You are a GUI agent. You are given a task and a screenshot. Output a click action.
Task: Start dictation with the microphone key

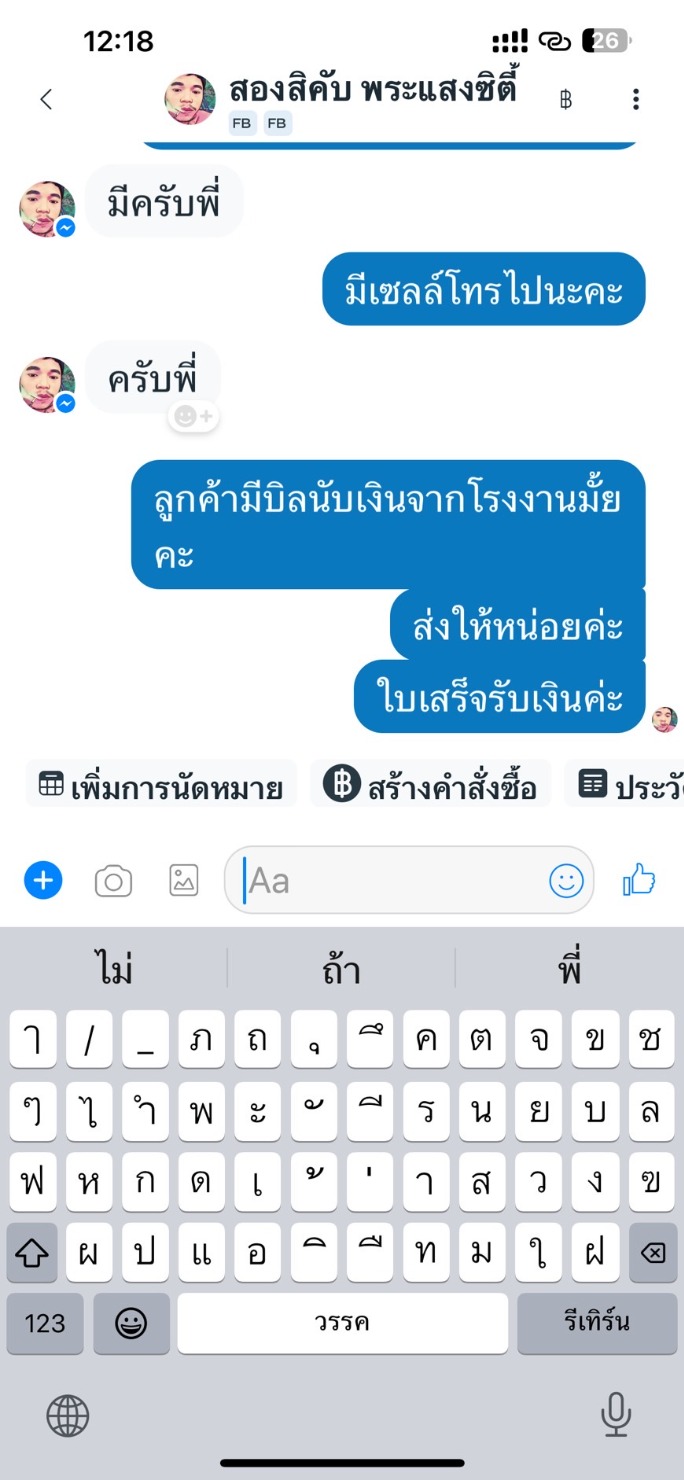(x=616, y=1416)
